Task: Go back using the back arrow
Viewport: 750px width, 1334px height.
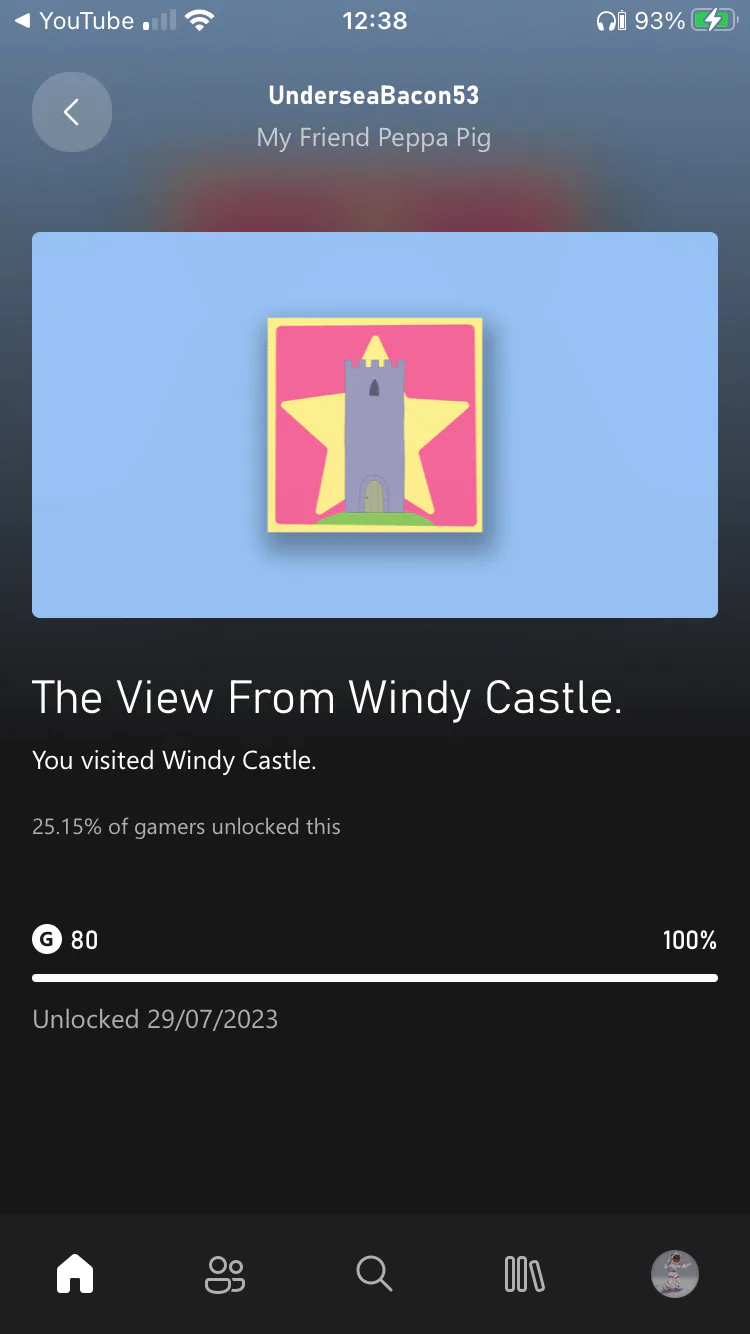Action: point(72,112)
